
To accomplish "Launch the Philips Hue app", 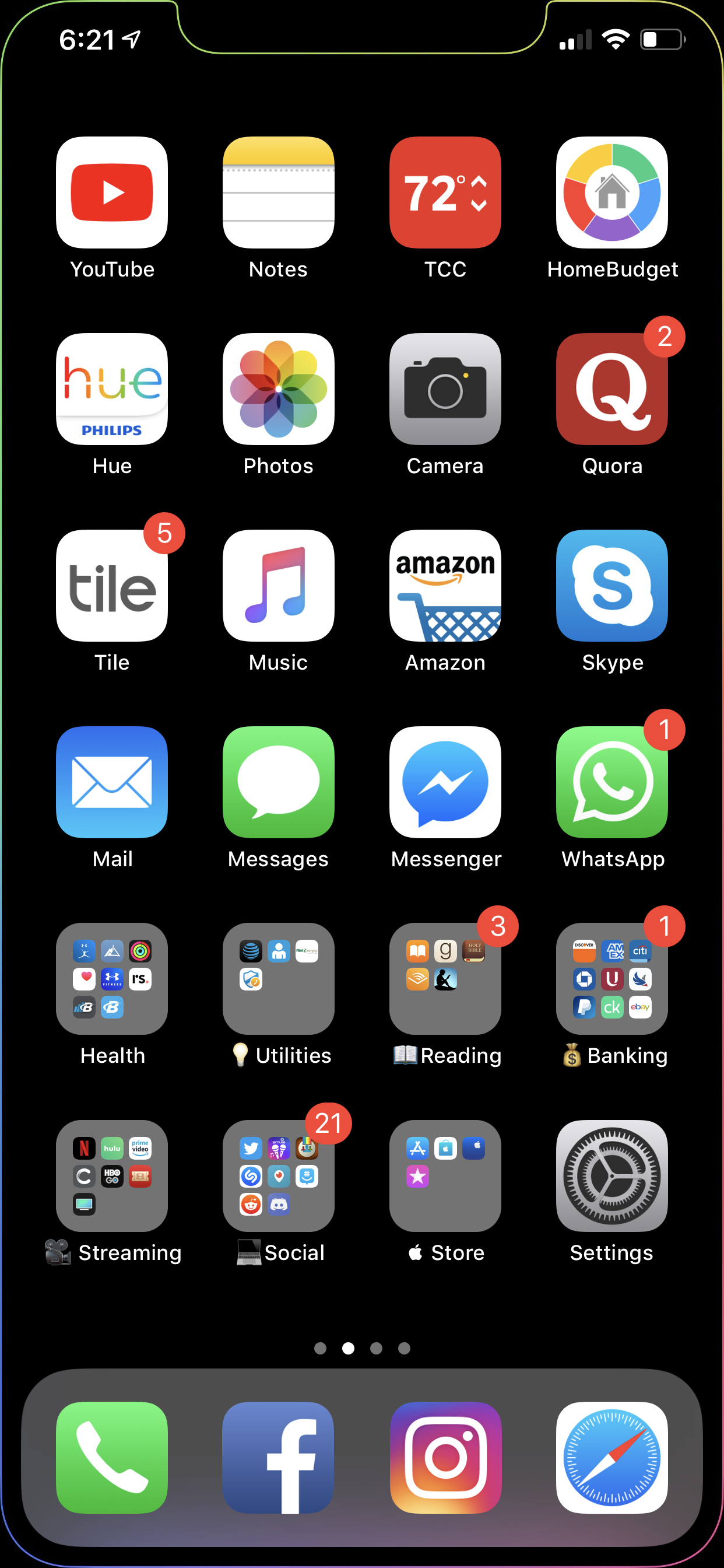I will click(112, 389).
